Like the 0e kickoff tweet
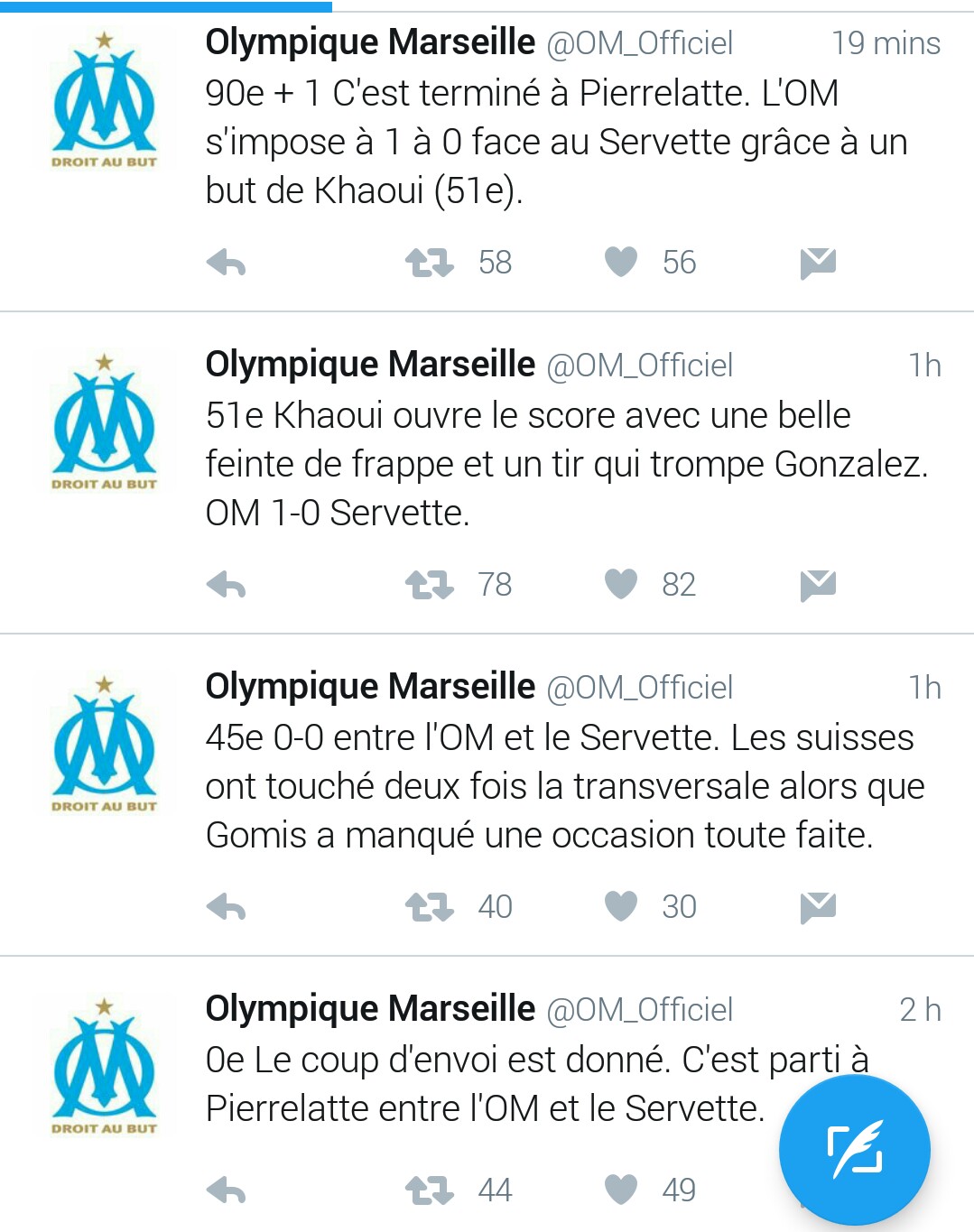Viewport: 974px width, 1232px height. (621, 1190)
